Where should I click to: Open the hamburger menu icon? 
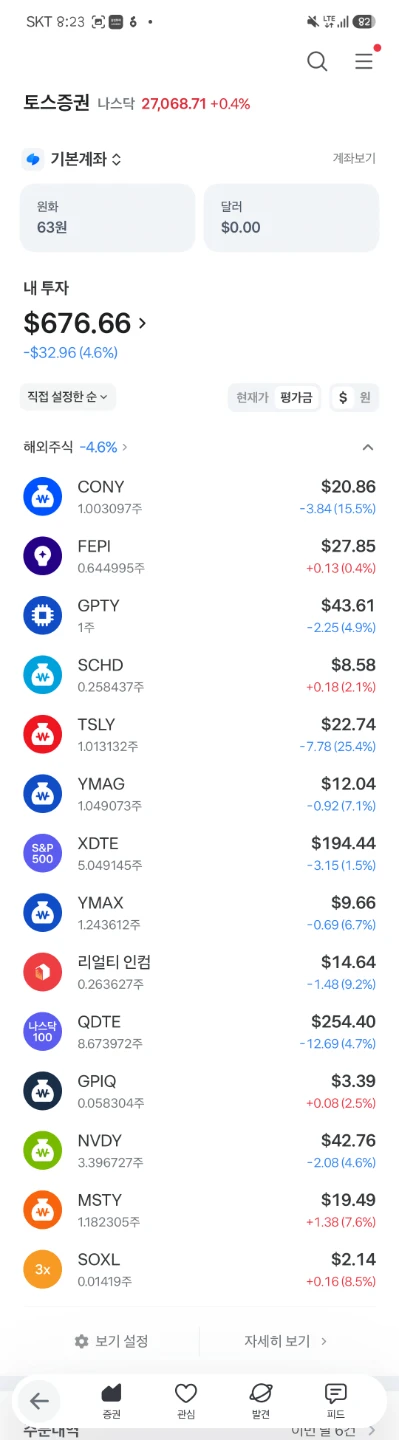pyautogui.click(x=364, y=62)
